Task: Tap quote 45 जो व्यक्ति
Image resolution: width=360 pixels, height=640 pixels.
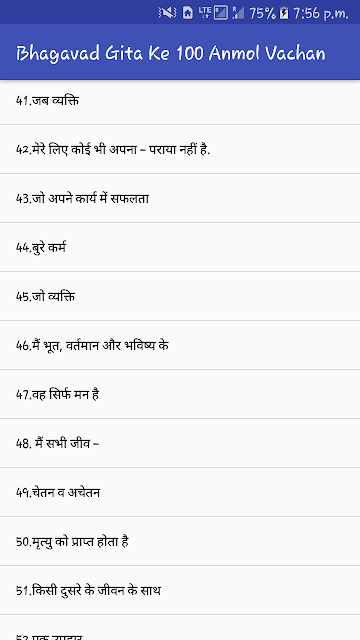Action: tap(180, 296)
